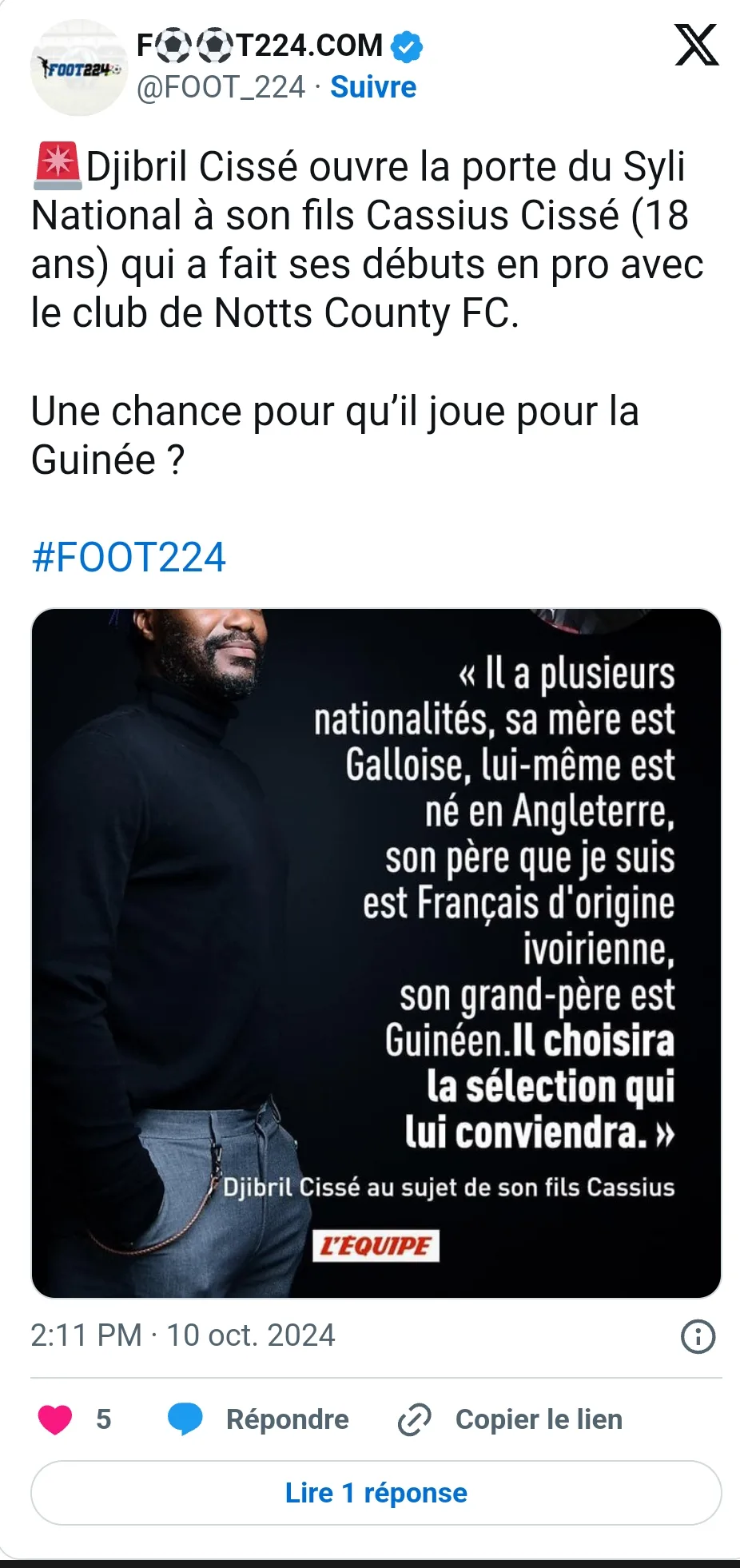Open the X logo link
This screenshot has height=1568, width=740.
[x=696, y=45]
